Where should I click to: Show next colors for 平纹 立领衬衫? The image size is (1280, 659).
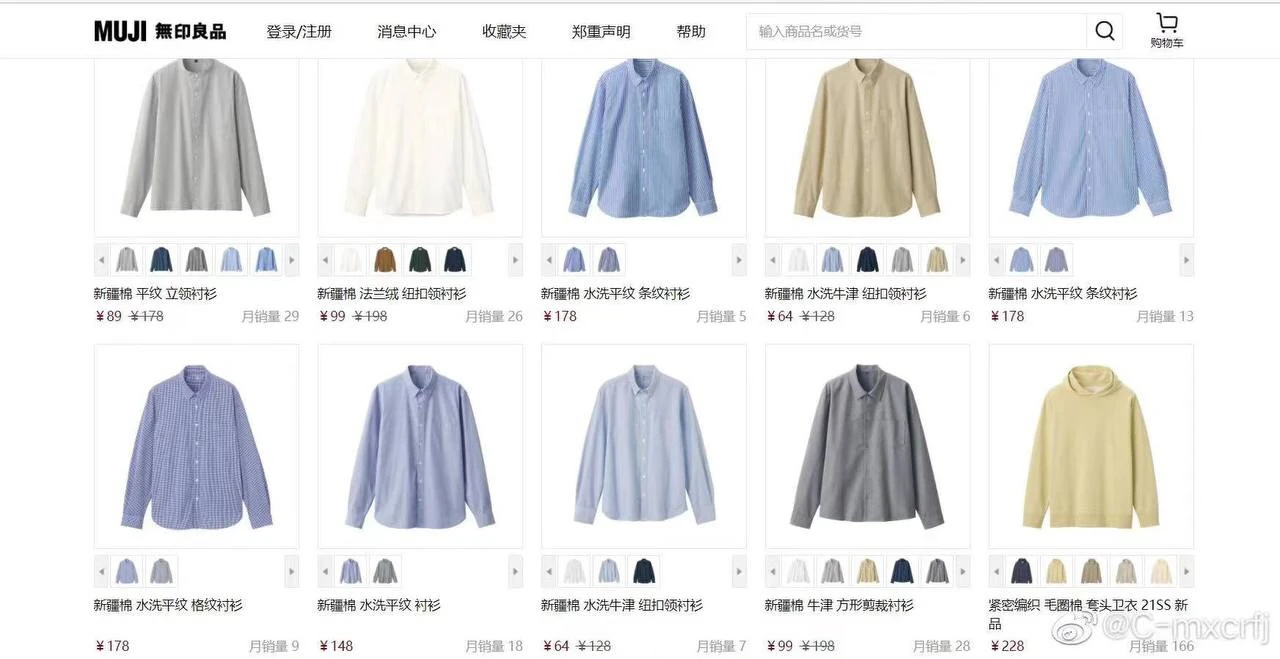click(x=291, y=260)
